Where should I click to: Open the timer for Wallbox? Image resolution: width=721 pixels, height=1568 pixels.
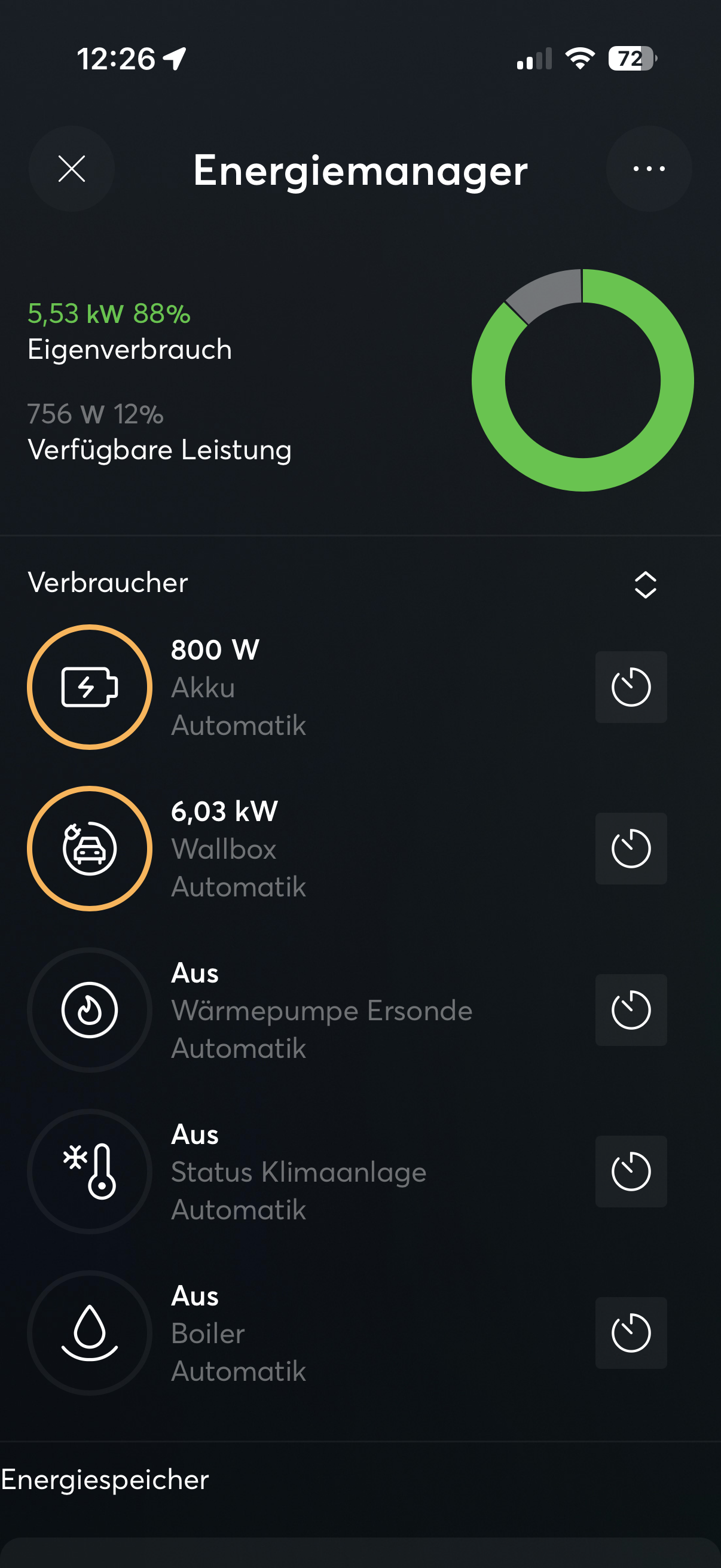pos(631,849)
